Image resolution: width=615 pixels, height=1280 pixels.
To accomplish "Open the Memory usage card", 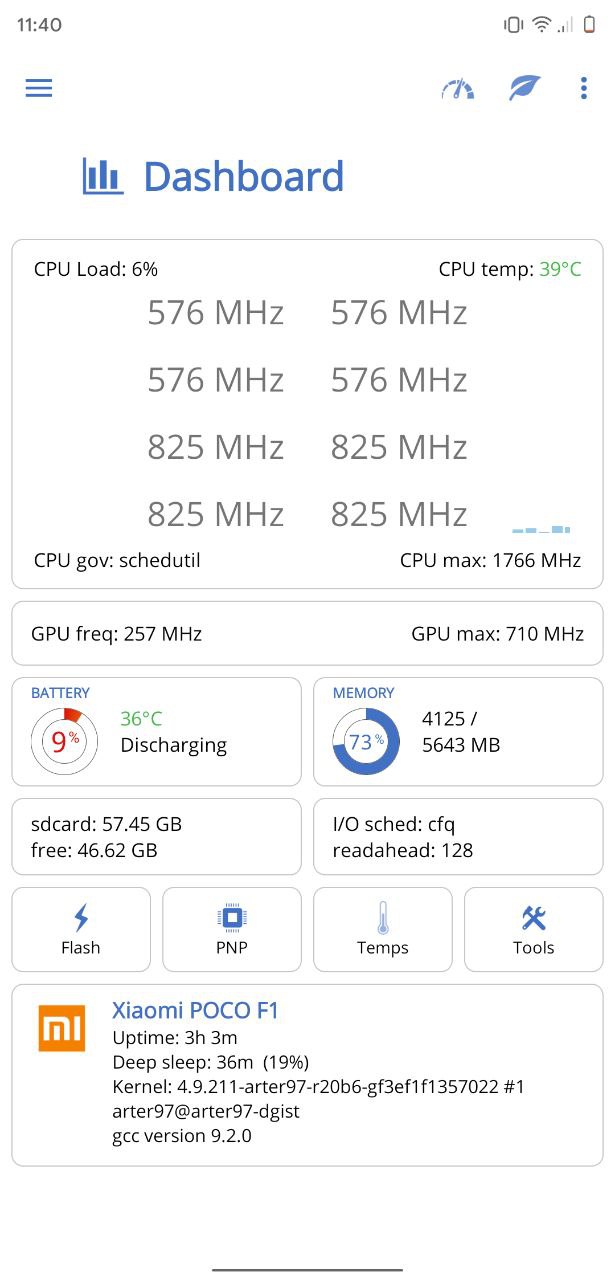I will coord(458,731).
